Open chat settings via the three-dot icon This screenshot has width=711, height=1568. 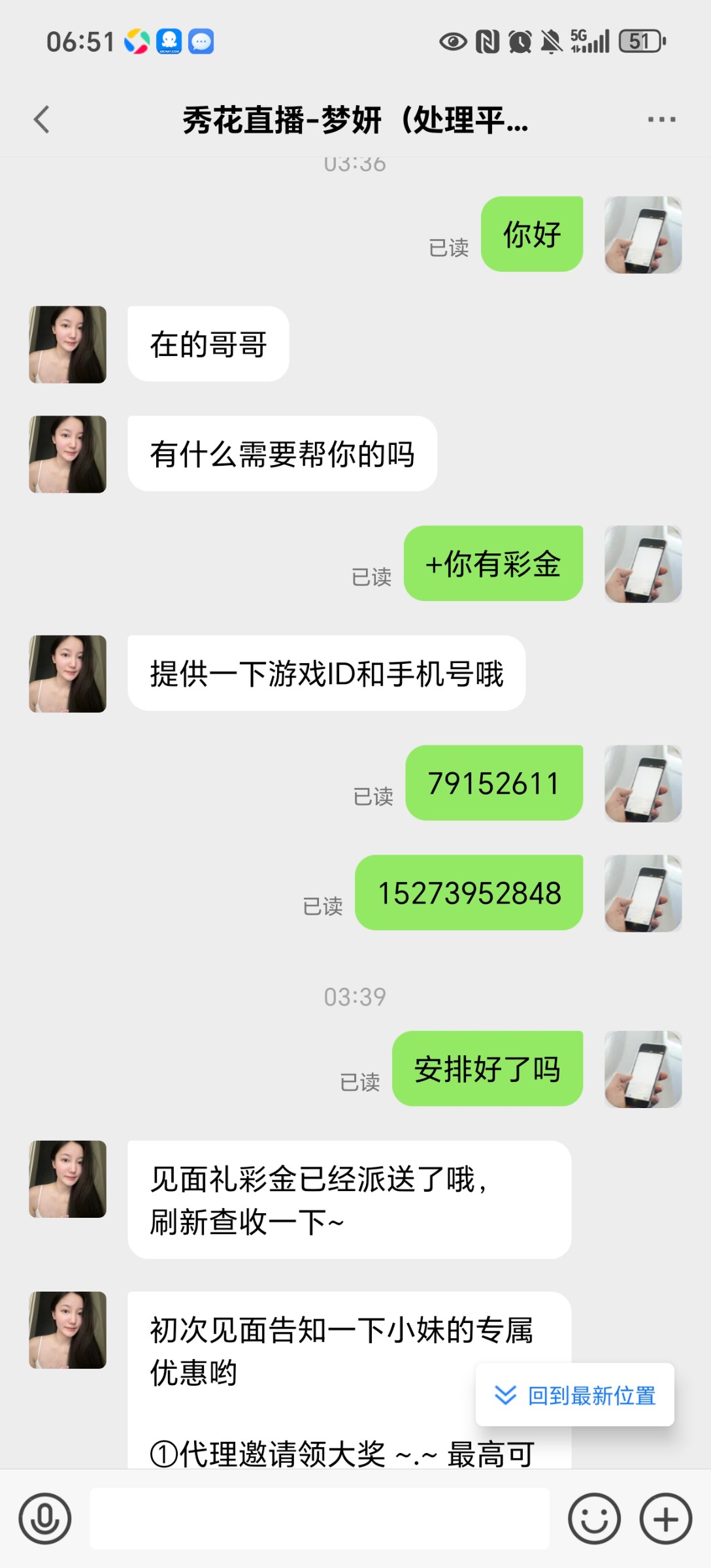(x=661, y=119)
